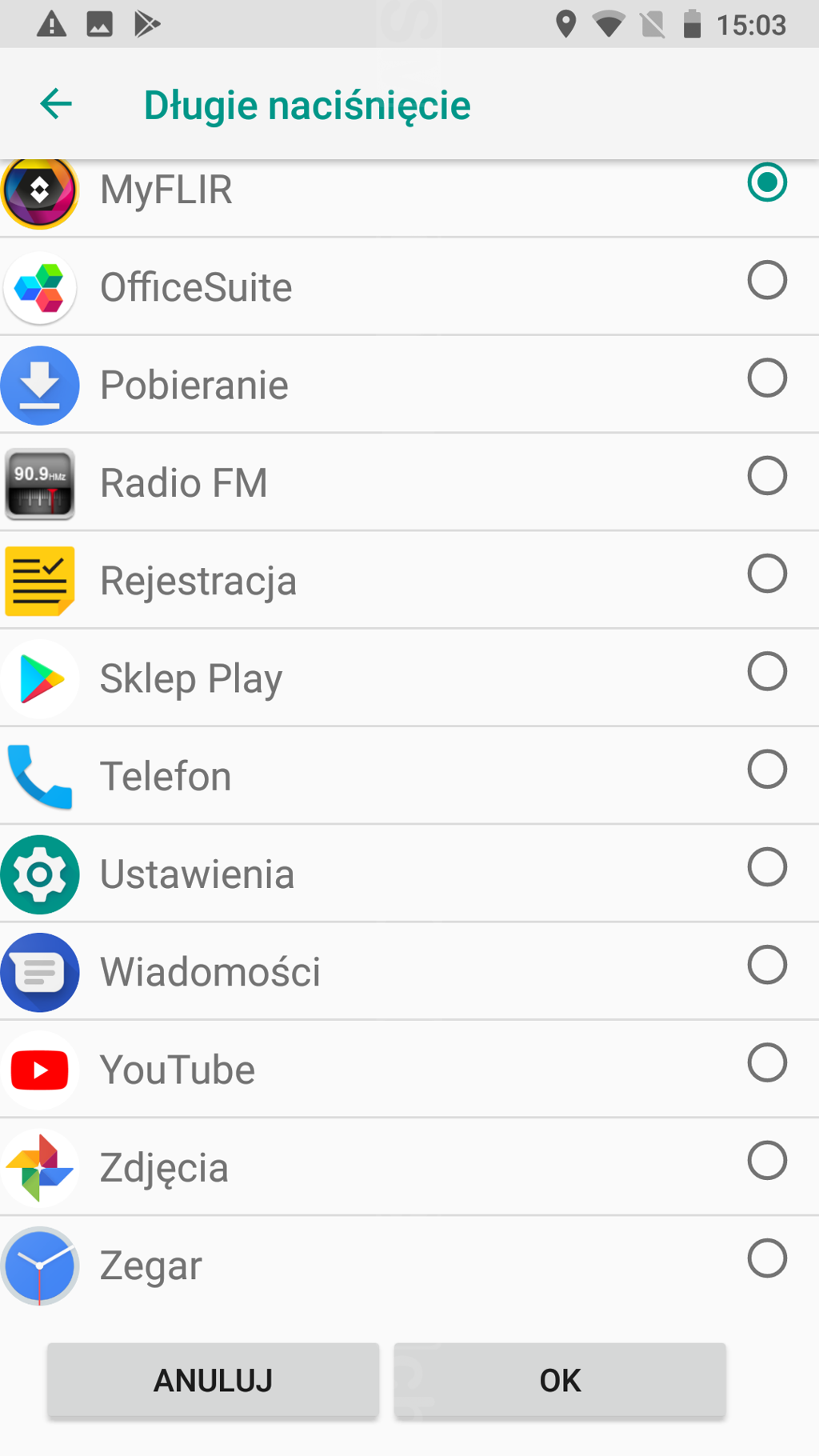This screenshot has height=1456, width=819.
Task: Choose YouTube for long press
Action: pos(766,1063)
